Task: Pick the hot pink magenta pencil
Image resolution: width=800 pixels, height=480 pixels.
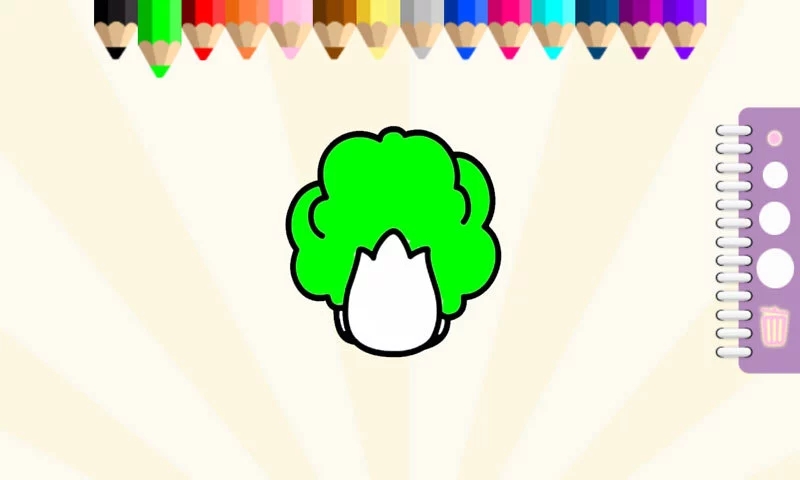Action: 509,28
